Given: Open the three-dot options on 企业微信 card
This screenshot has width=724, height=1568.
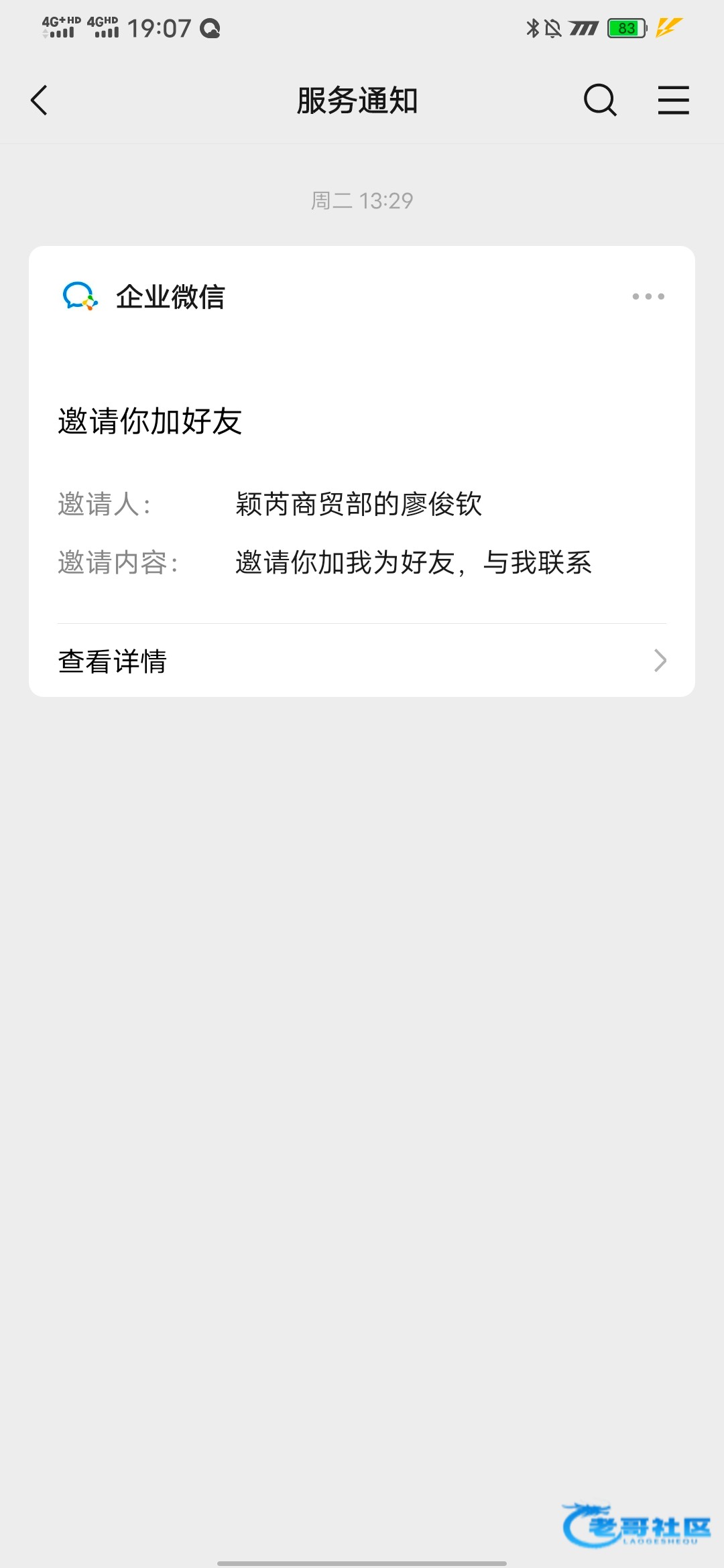Looking at the screenshot, I should coord(648,296).
